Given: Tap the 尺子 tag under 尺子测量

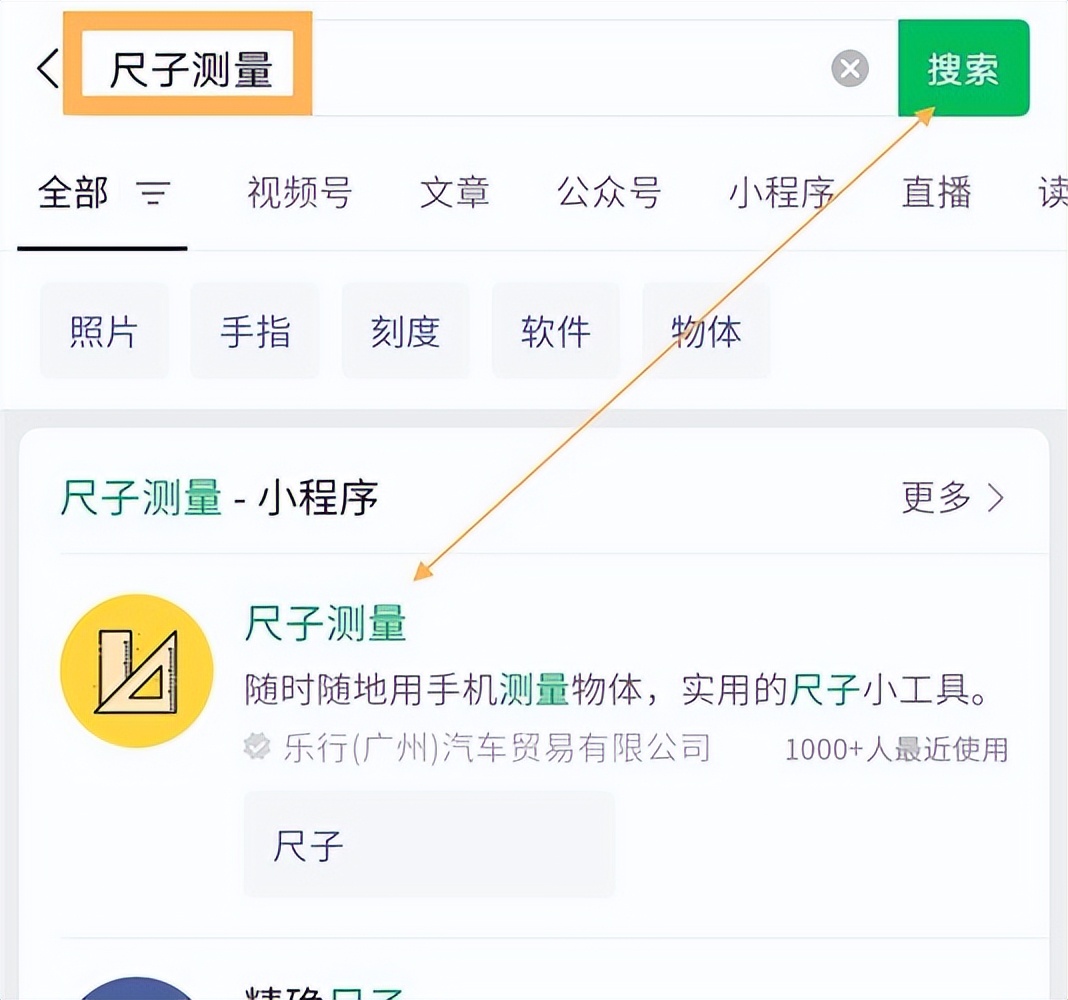Looking at the screenshot, I should point(428,846).
